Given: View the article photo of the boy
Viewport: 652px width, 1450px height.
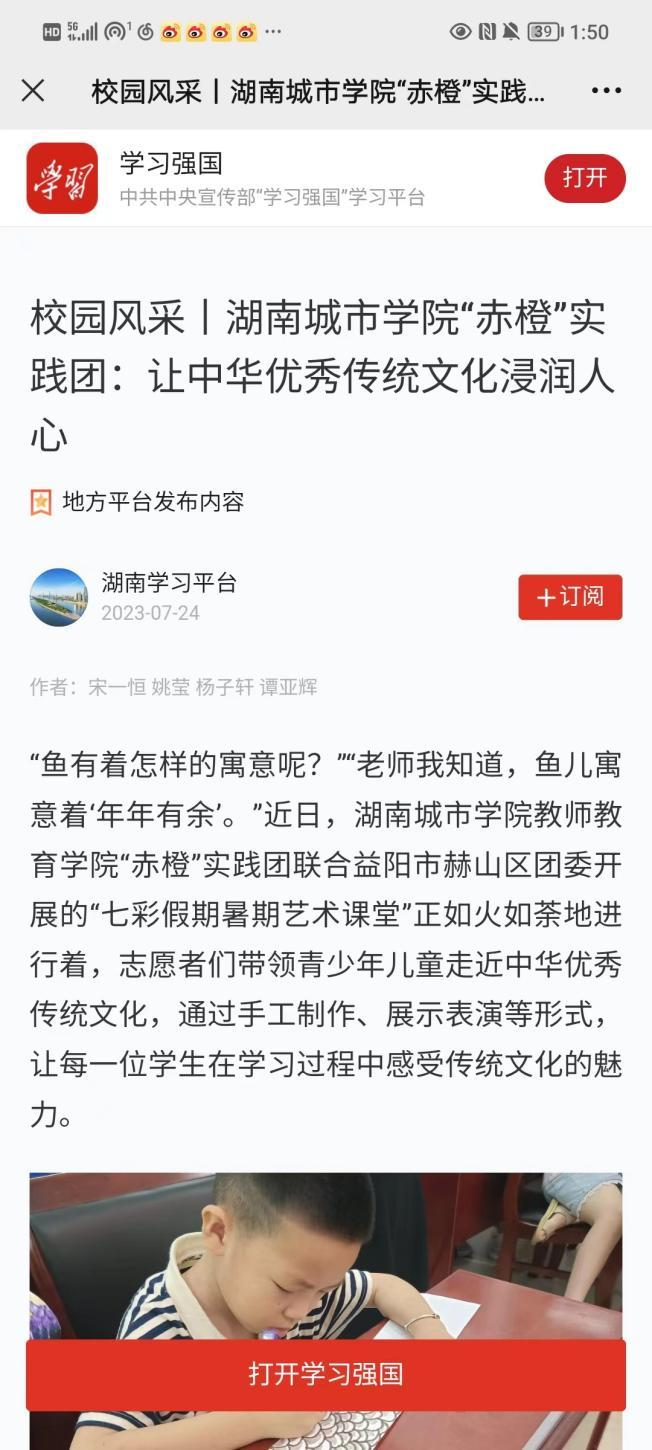Looking at the screenshot, I should (326, 1260).
